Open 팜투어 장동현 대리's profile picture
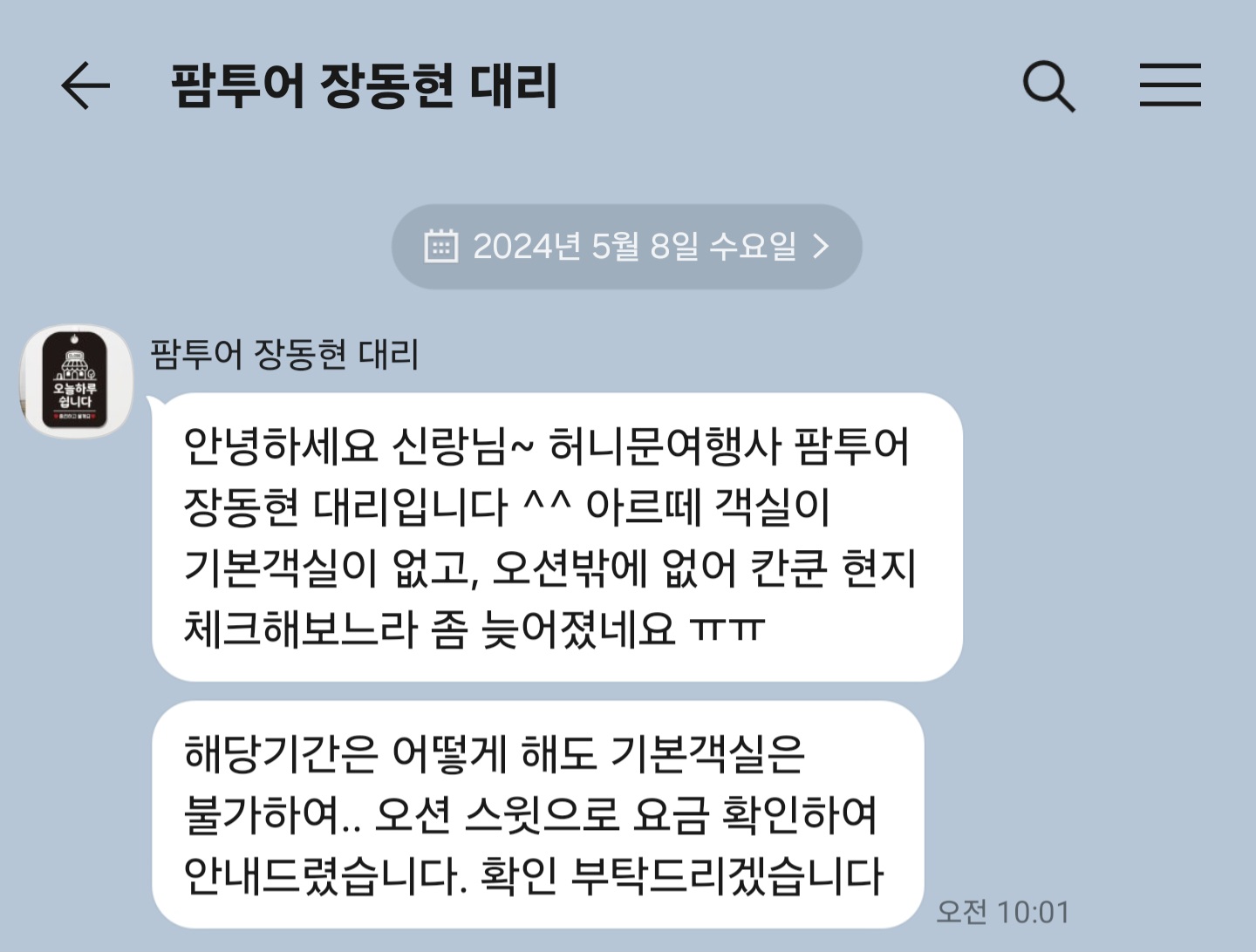 [76, 382]
